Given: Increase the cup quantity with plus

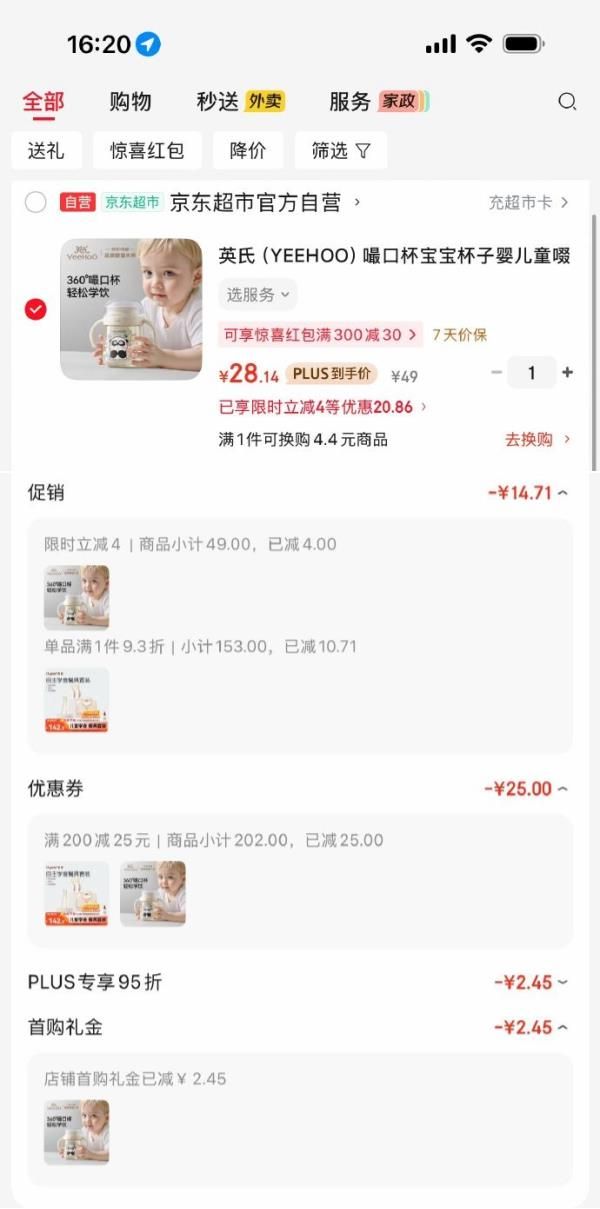Looking at the screenshot, I should tap(568, 372).
